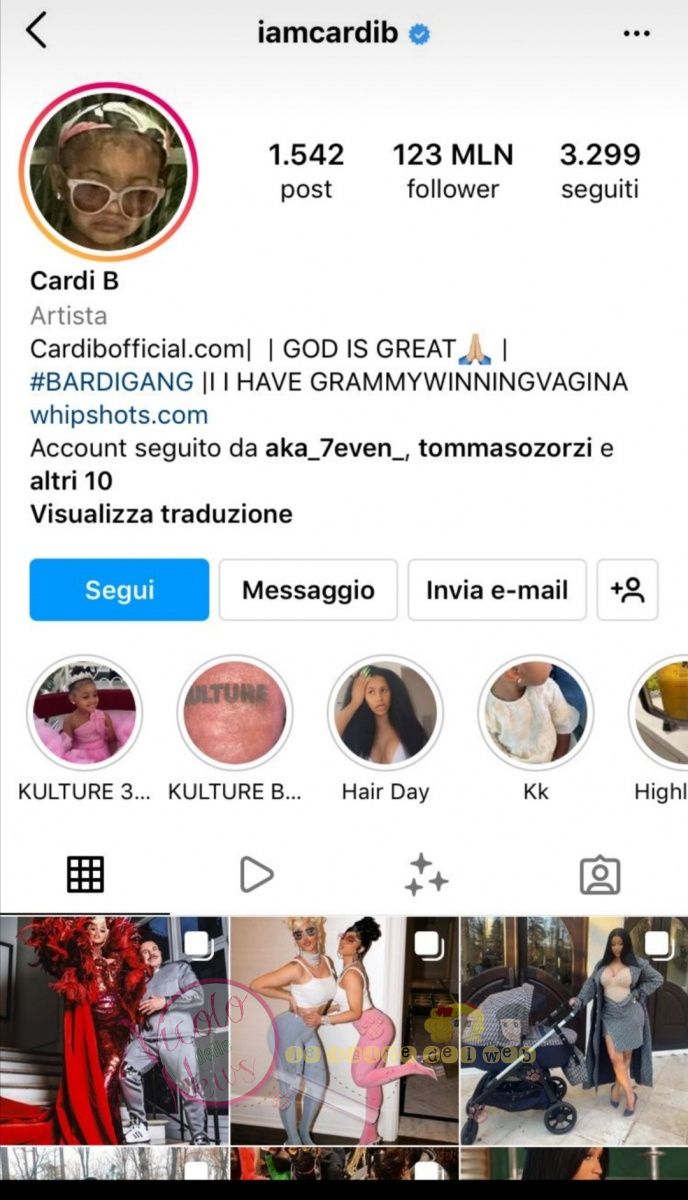Open the red feather outfit post

[x=114, y=1030]
